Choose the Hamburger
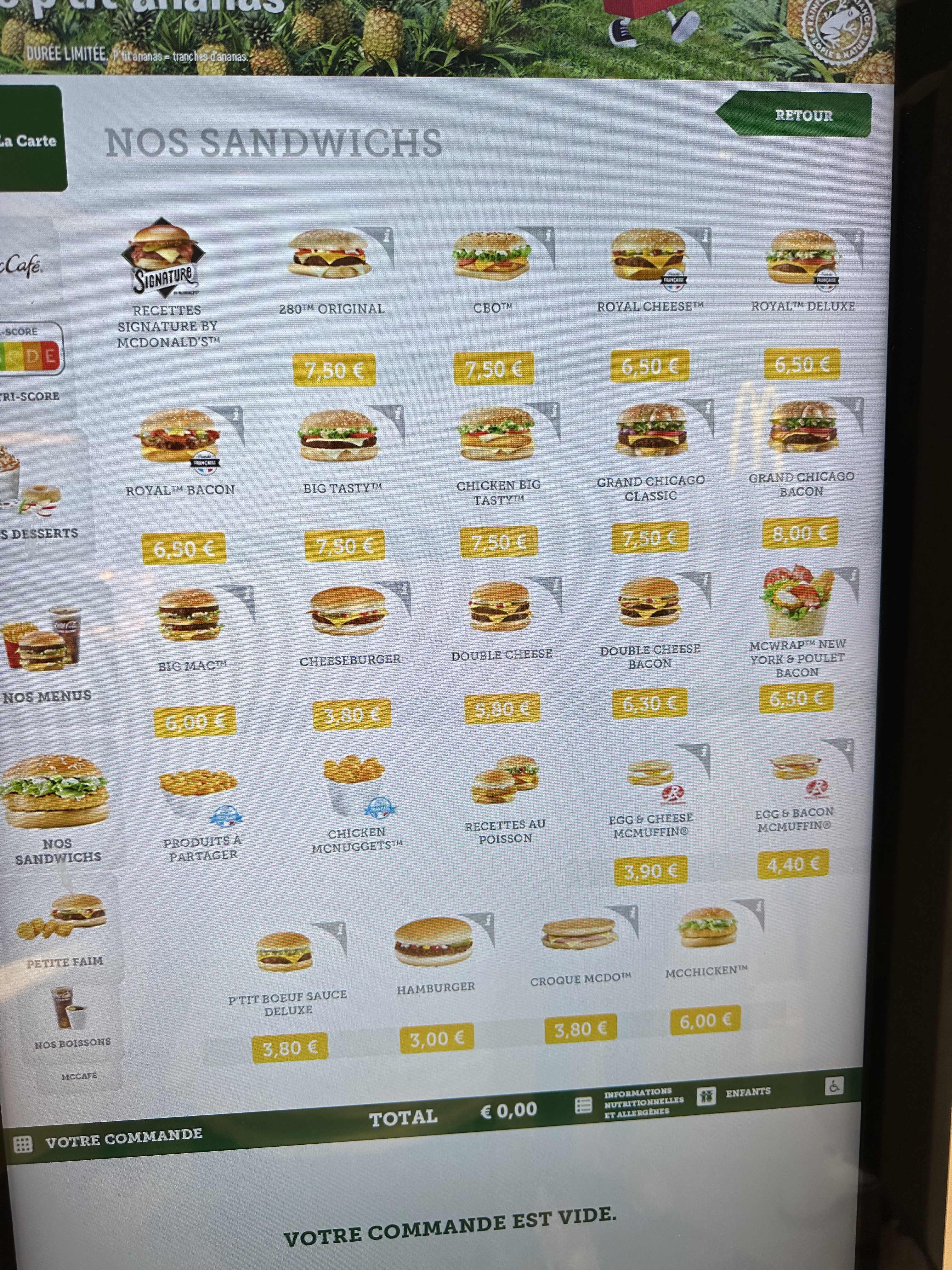 (x=434, y=947)
